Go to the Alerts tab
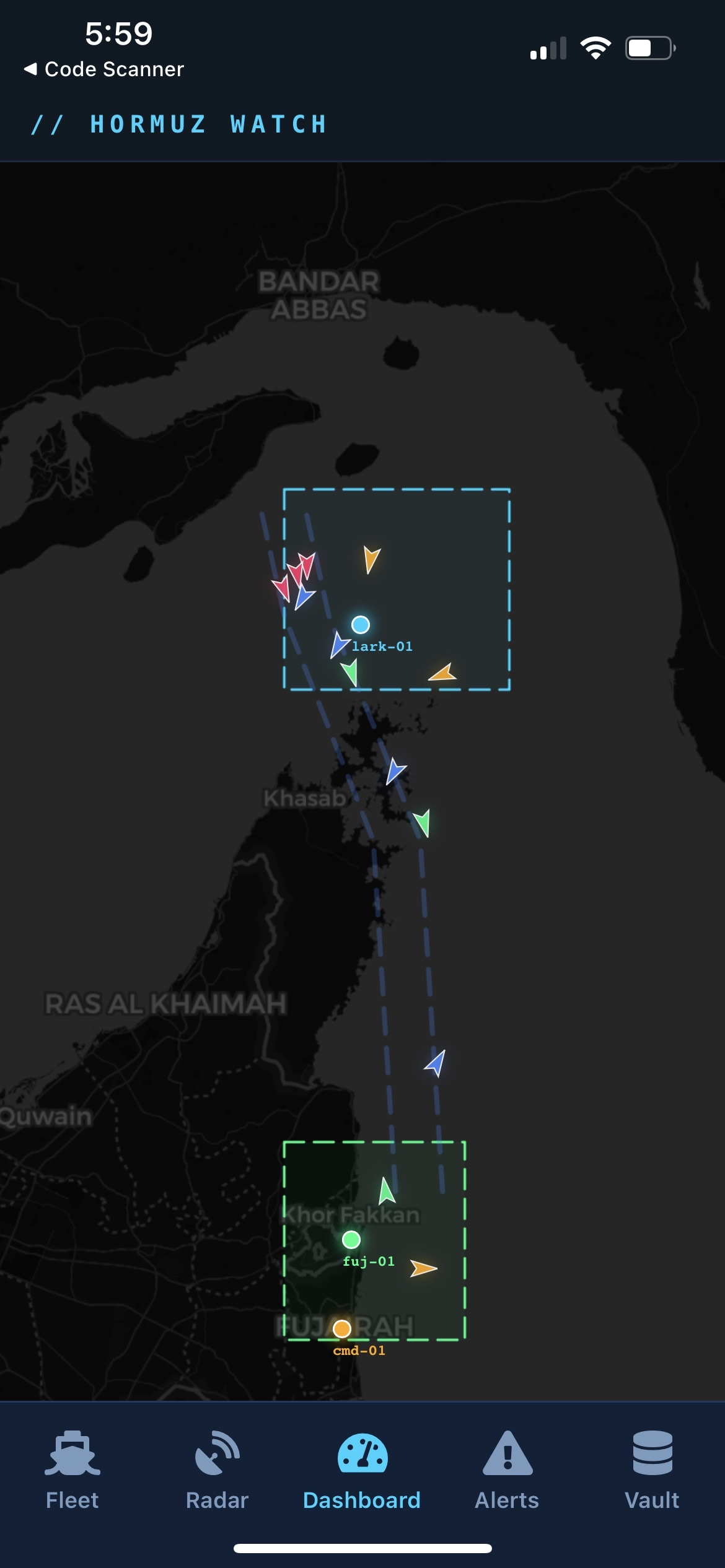725x1568 pixels. coord(507,1470)
